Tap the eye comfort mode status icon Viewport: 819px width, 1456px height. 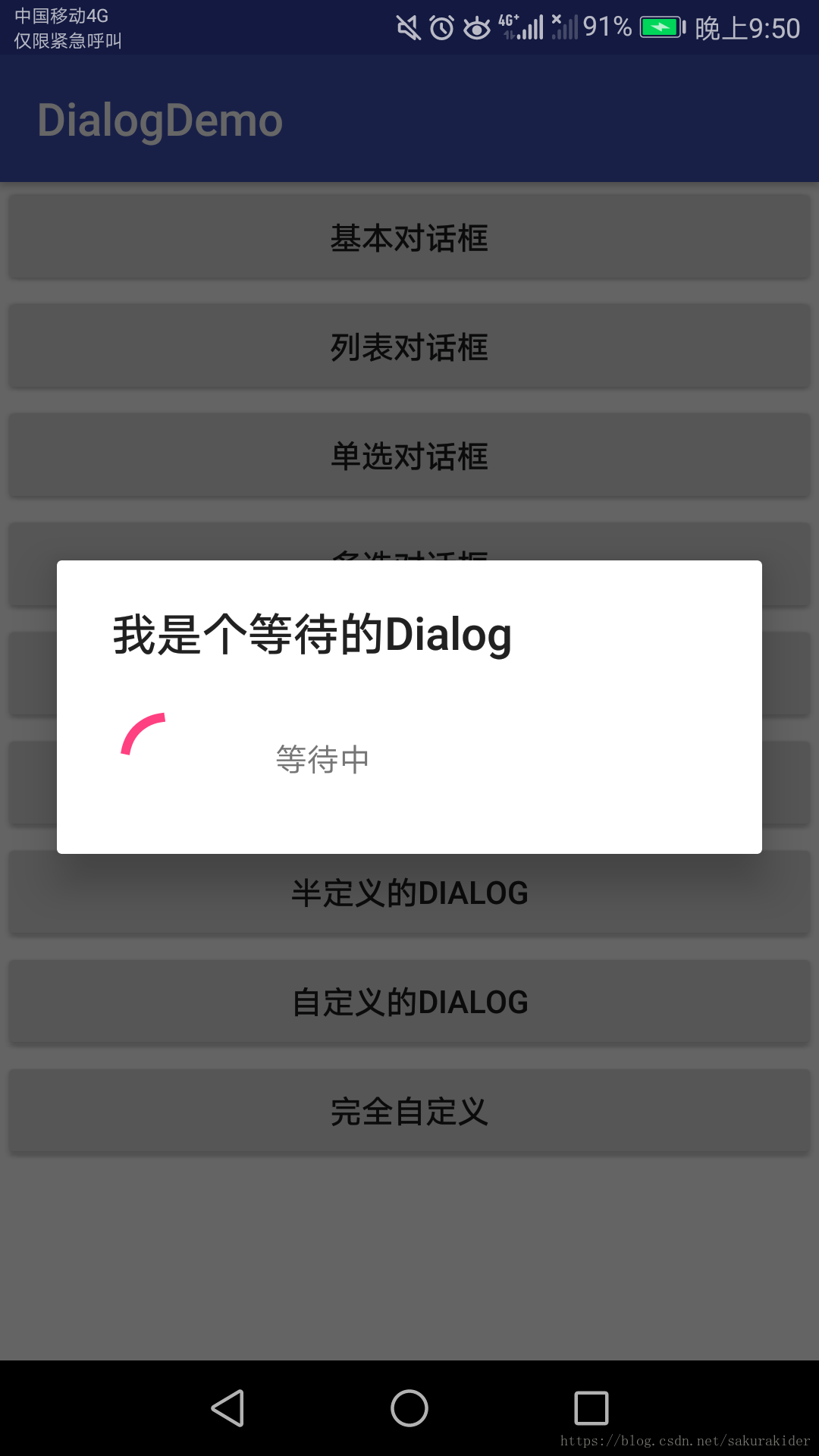coord(476,27)
